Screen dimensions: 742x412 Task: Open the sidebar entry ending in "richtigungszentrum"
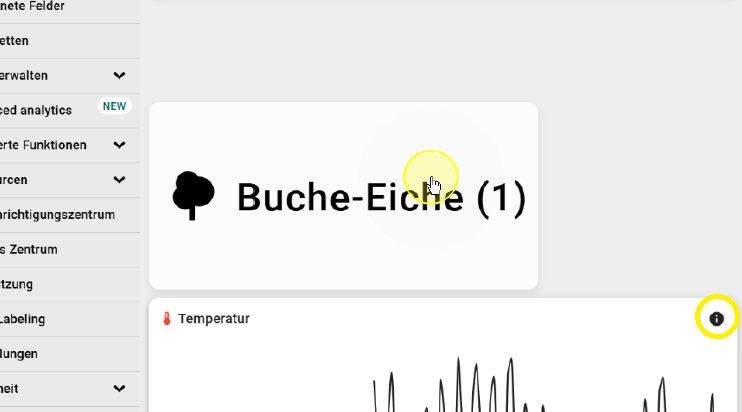pos(58,215)
